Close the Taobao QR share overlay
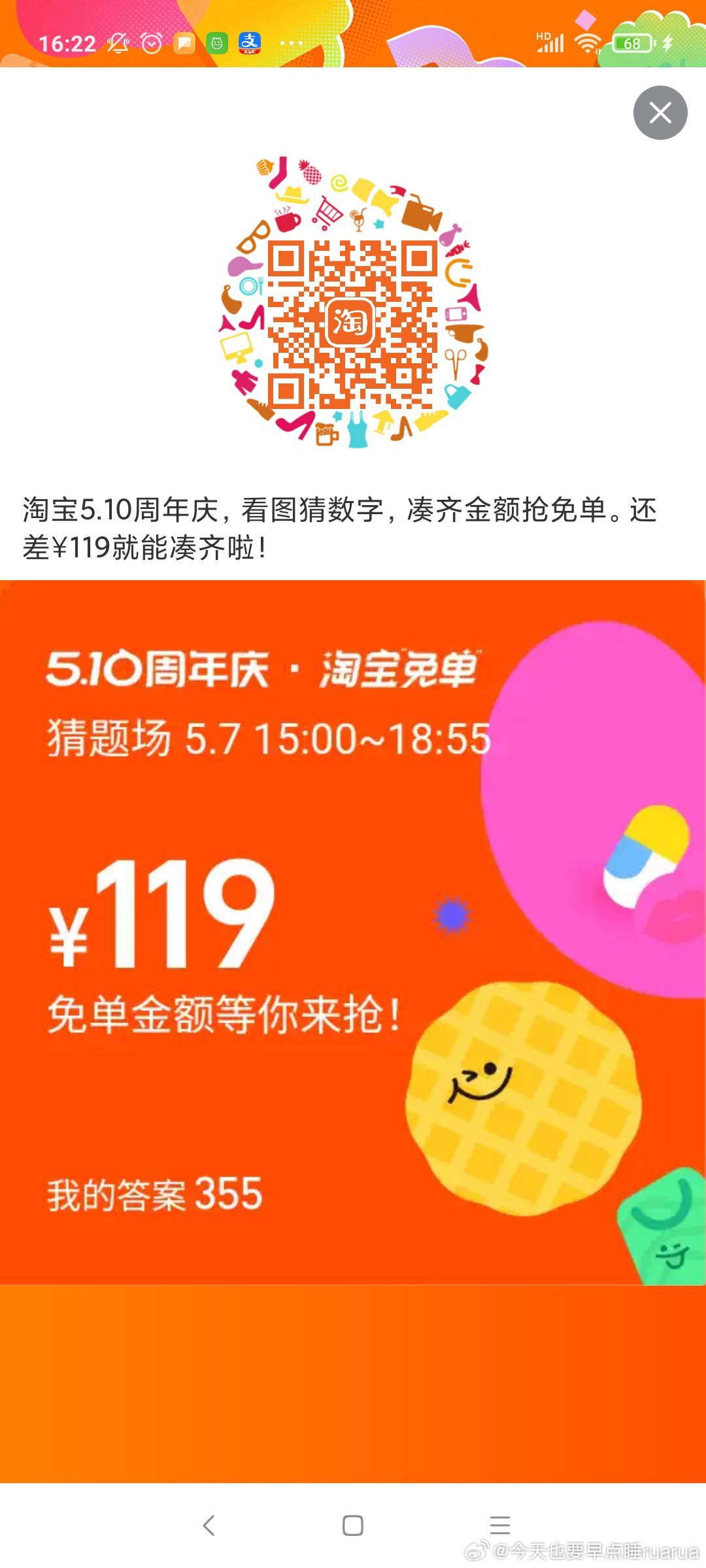The height and width of the screenshot is (1568, 706). pos(660,112)
